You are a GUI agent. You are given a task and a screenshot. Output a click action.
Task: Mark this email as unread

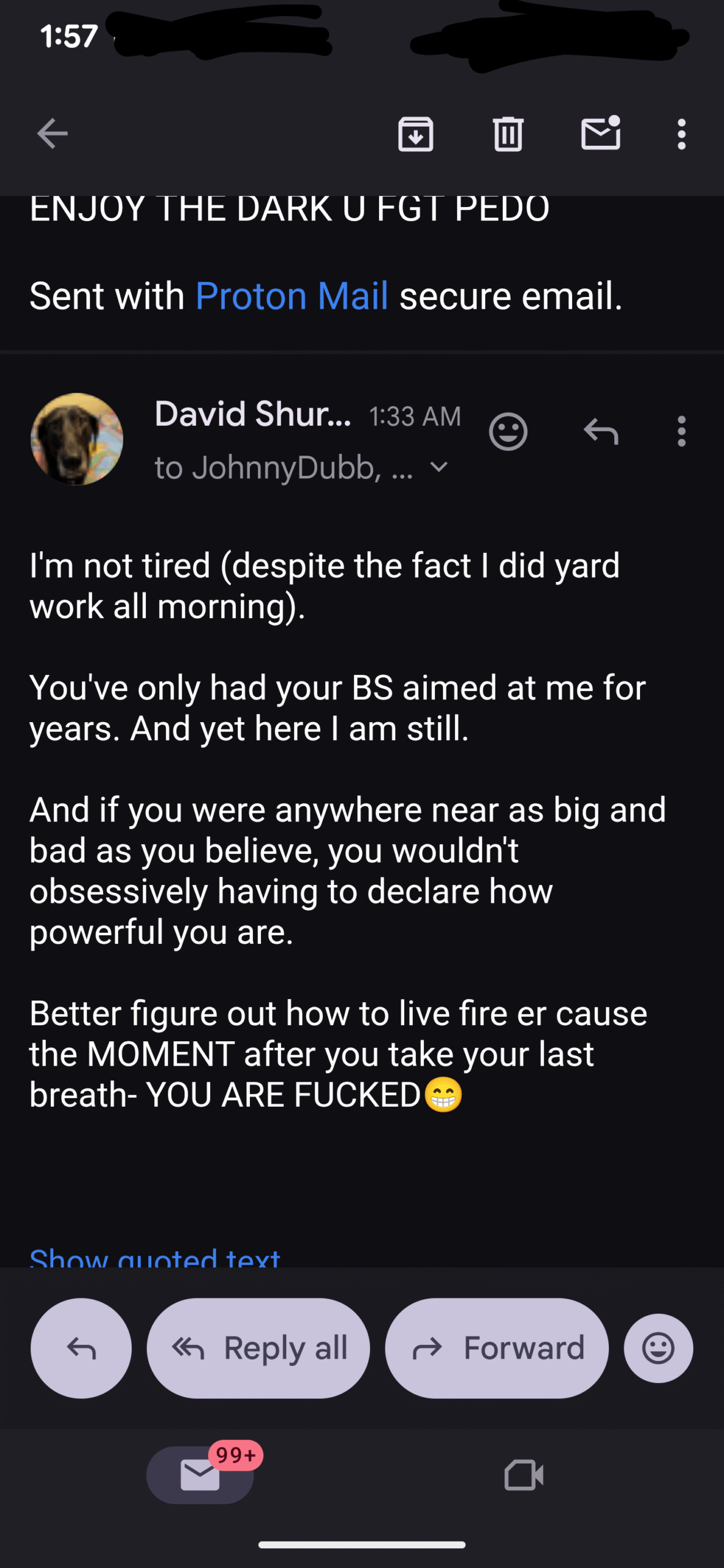coord(600,134)
